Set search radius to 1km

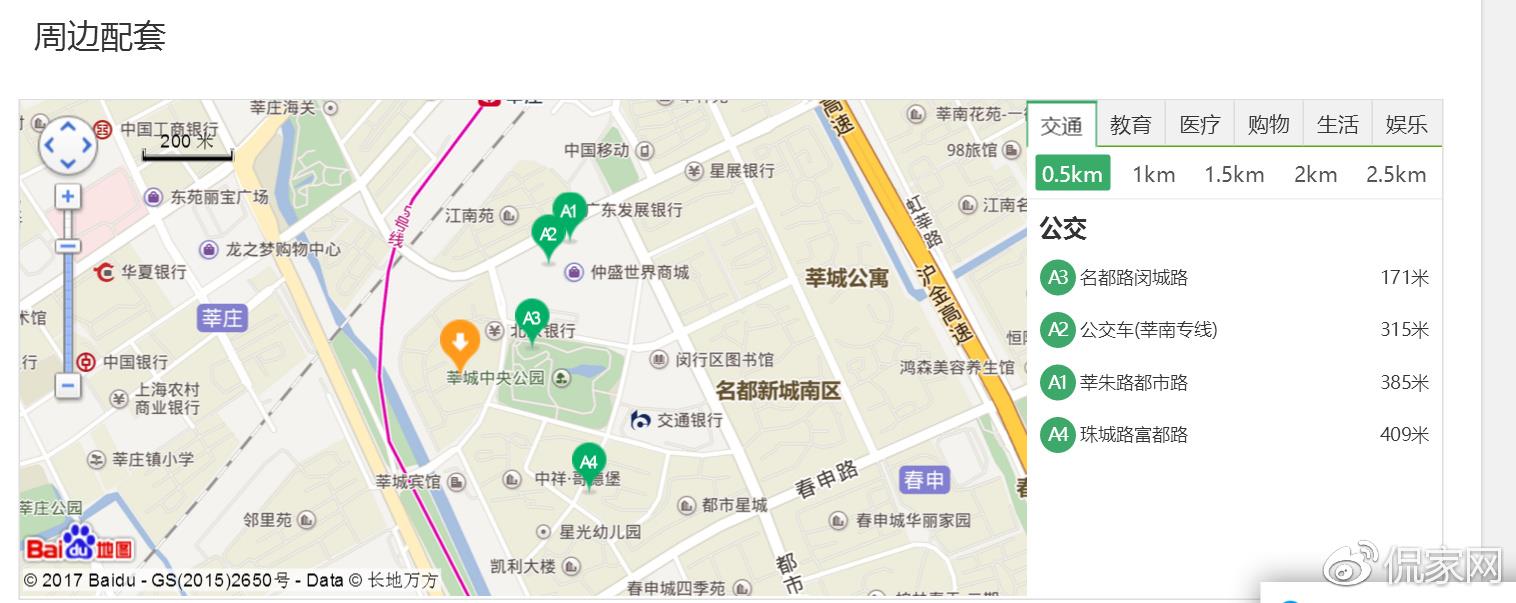1153,174
